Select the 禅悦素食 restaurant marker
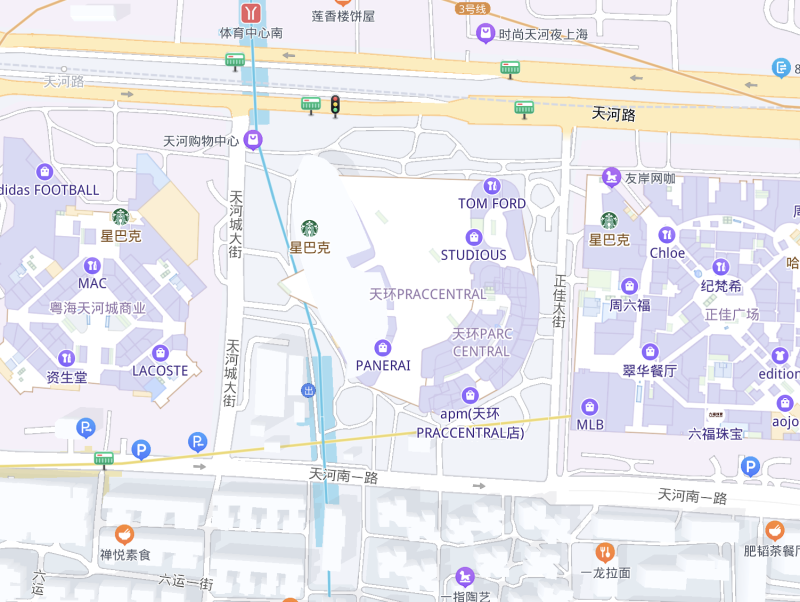This screenshot has height=602, width=800. (125, 535)
